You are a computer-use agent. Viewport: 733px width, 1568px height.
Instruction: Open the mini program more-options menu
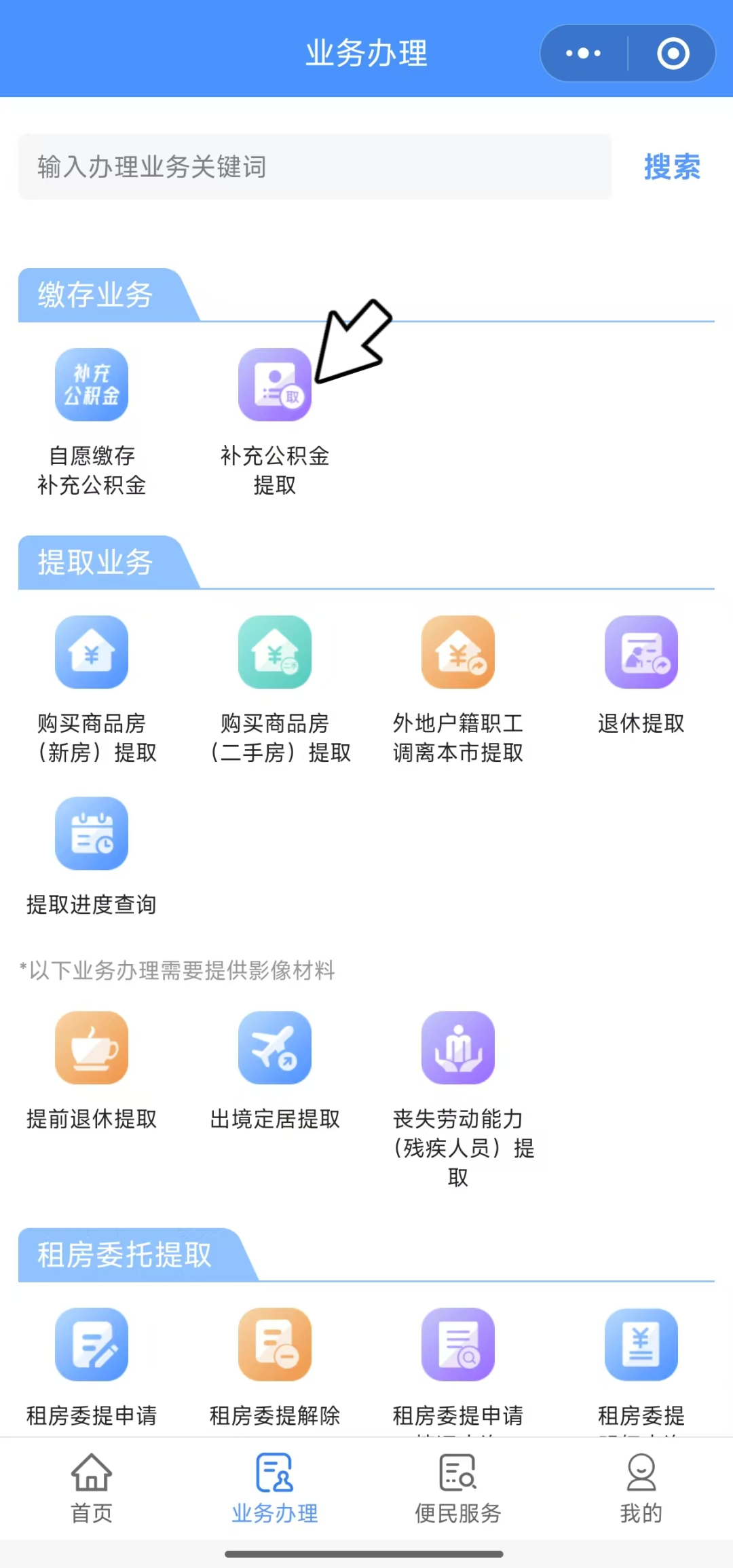584,53
